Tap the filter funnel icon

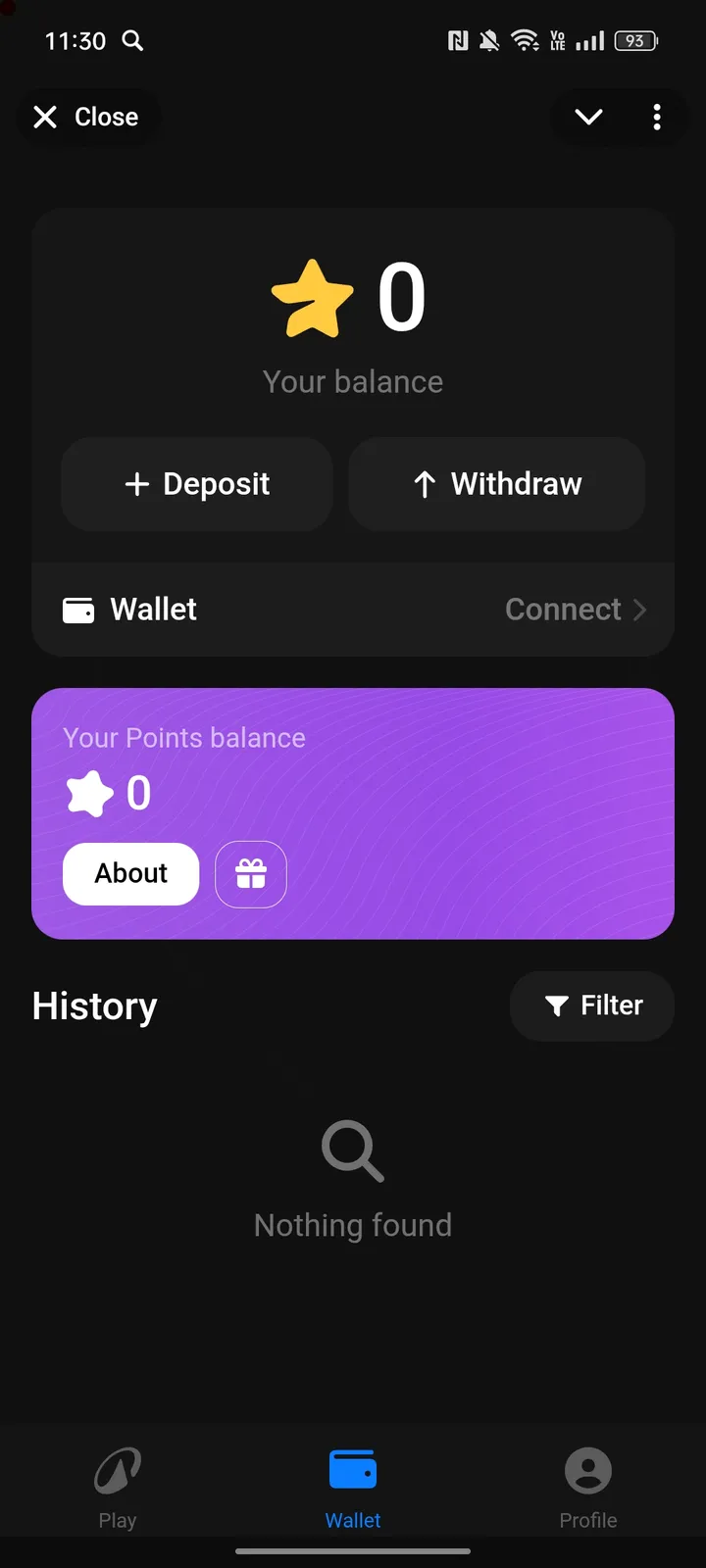(556, 1005)
